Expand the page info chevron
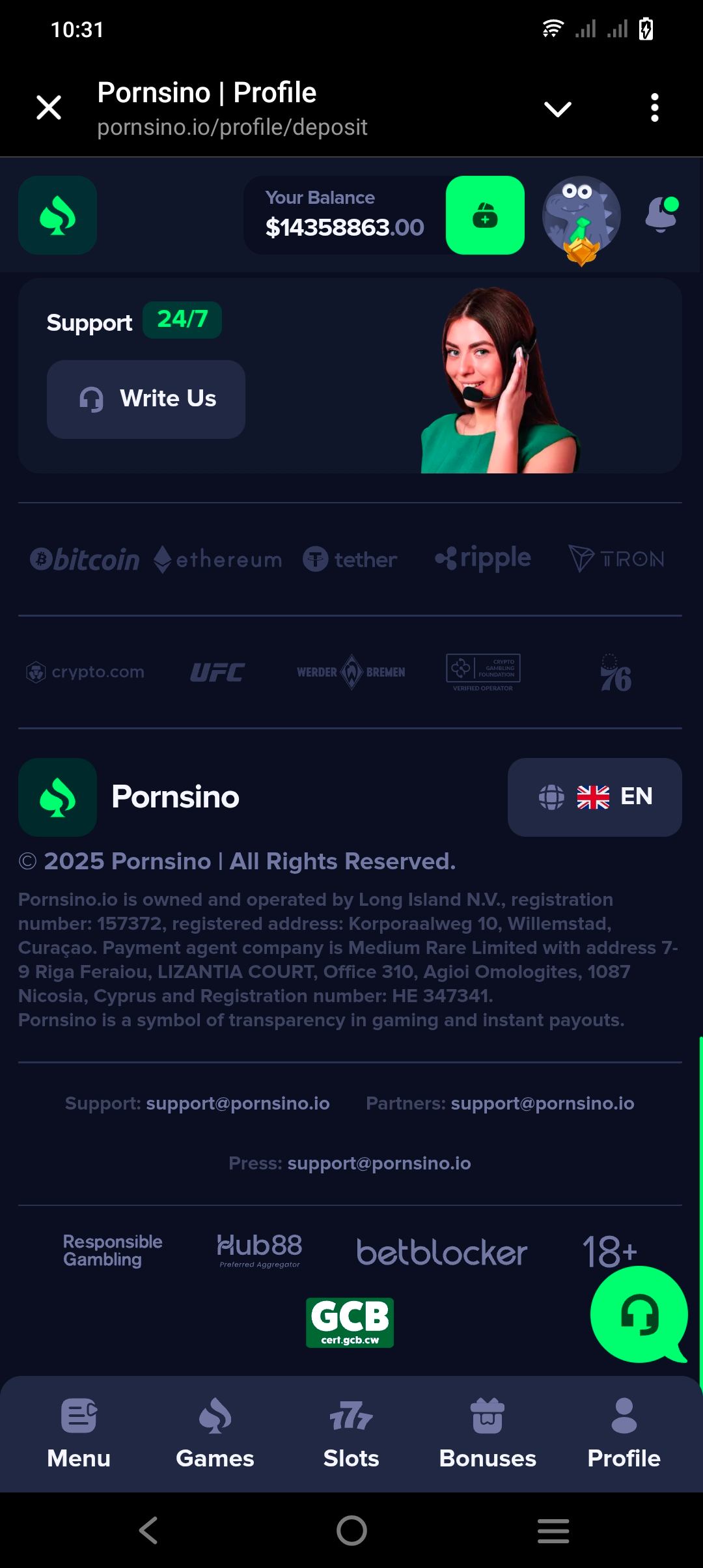 click(557, 109)
